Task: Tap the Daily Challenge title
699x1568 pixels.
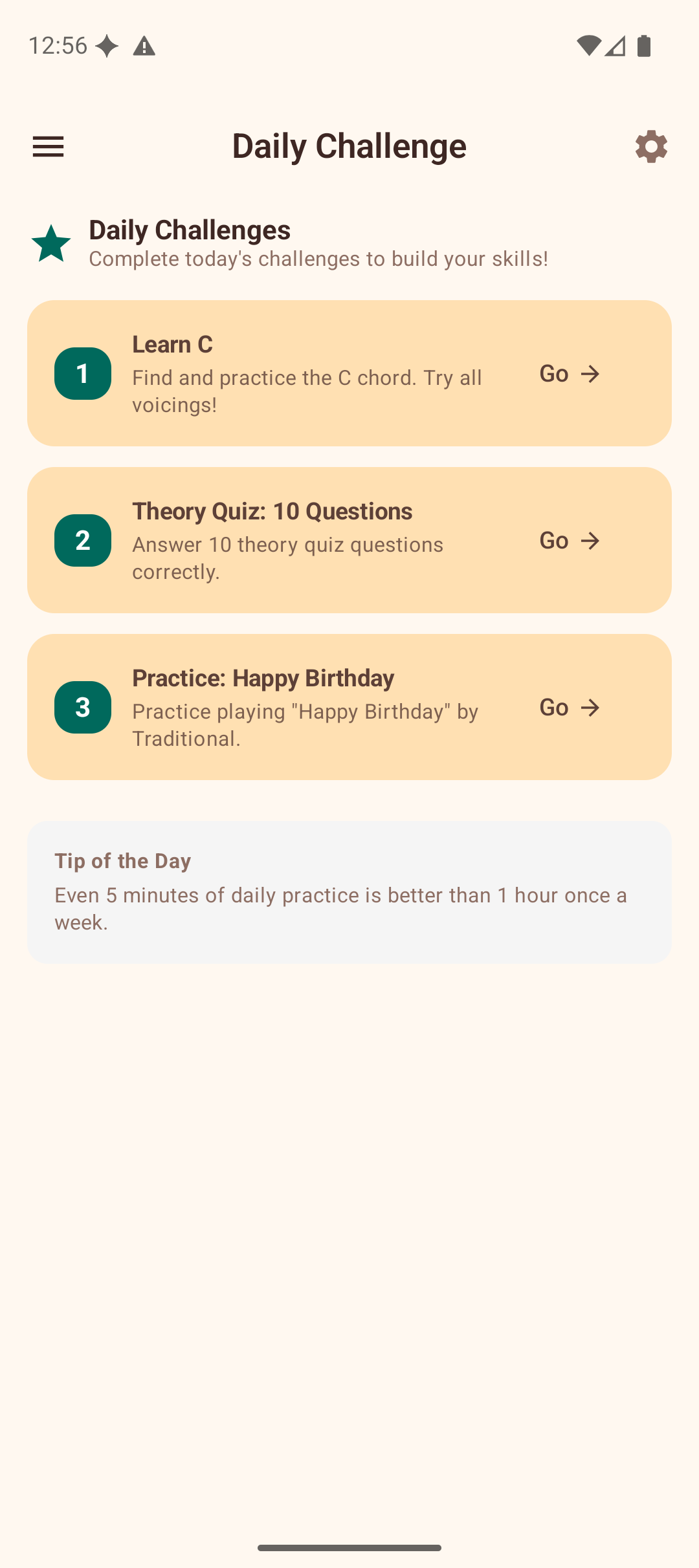Action: [349, 146]
